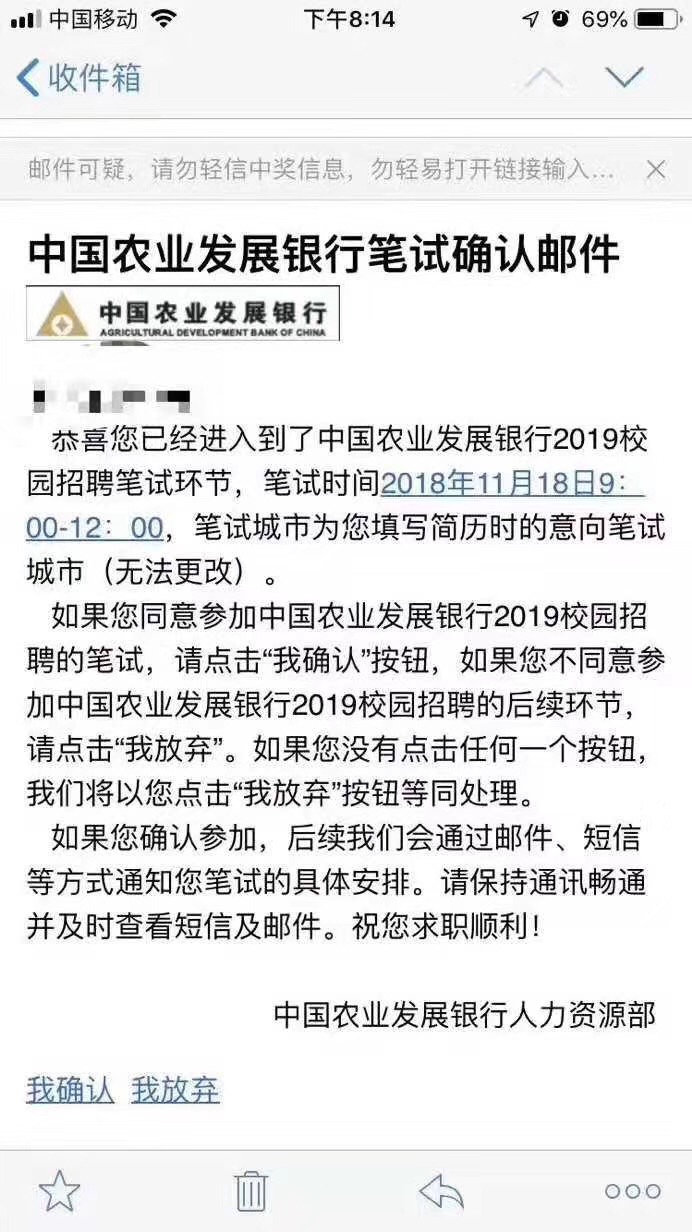The image size is (692, 1232).
Task: Dismiss the suspicious email warning banner
Action: (655, 169)
